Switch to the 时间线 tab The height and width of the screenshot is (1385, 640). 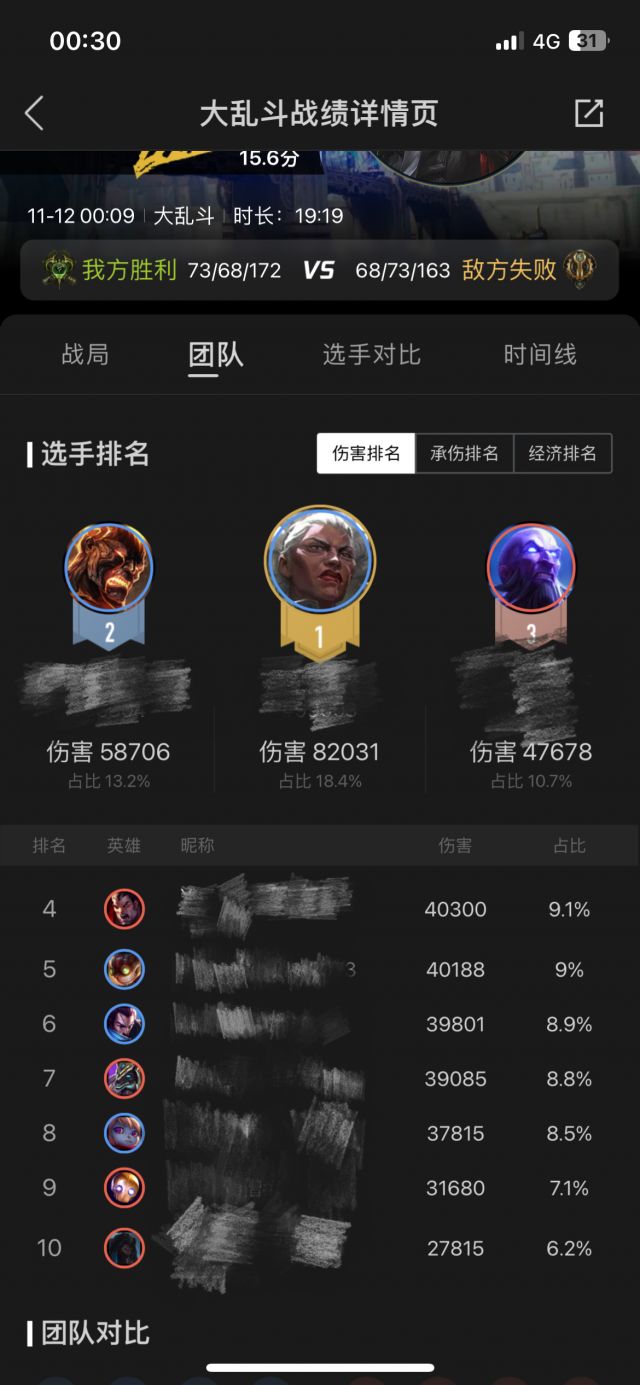pos(540,354)
